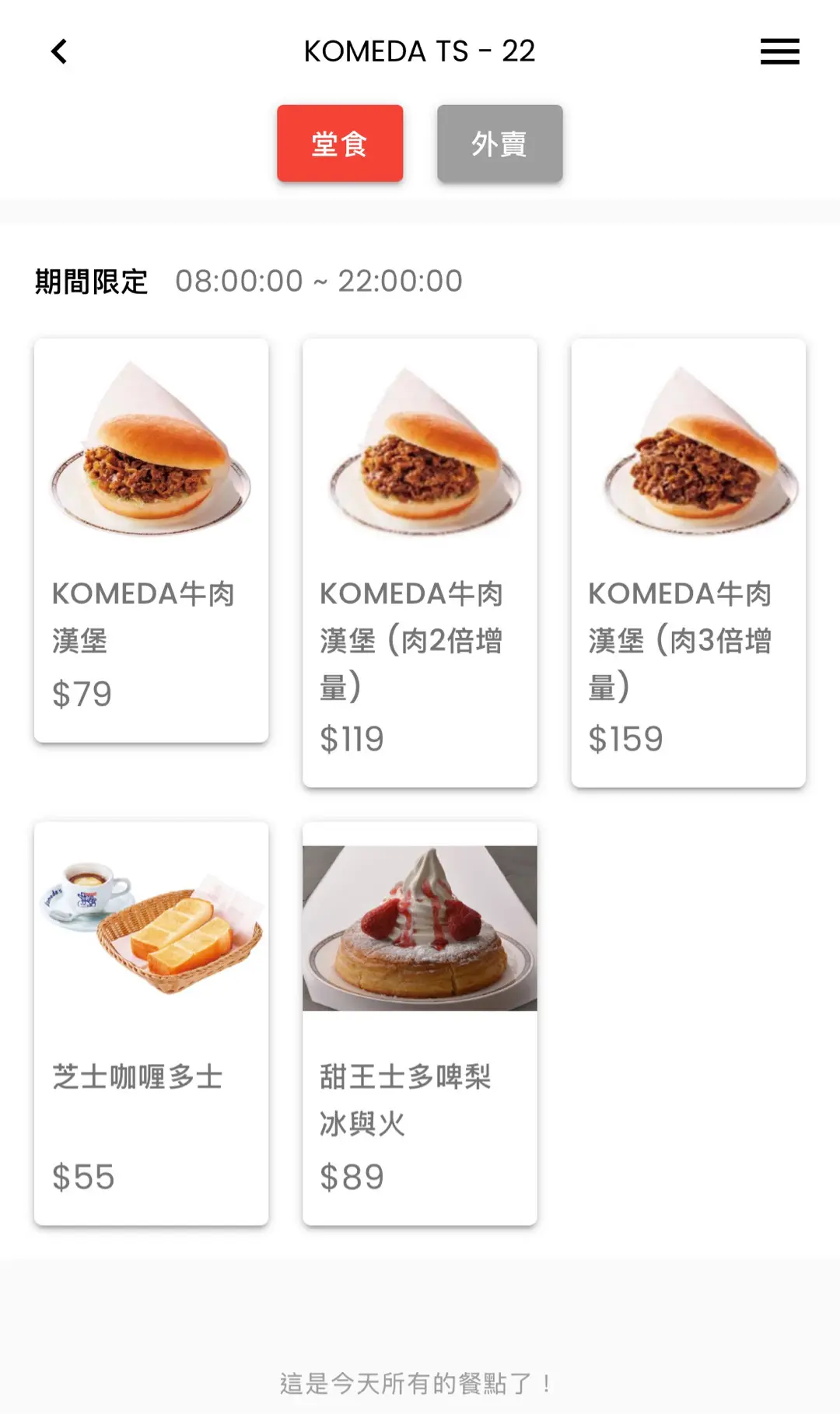Viewport: 840px width, 1414px height.
Task: Select the 堂食 dine-in option
Action: (x=340, y=144)
